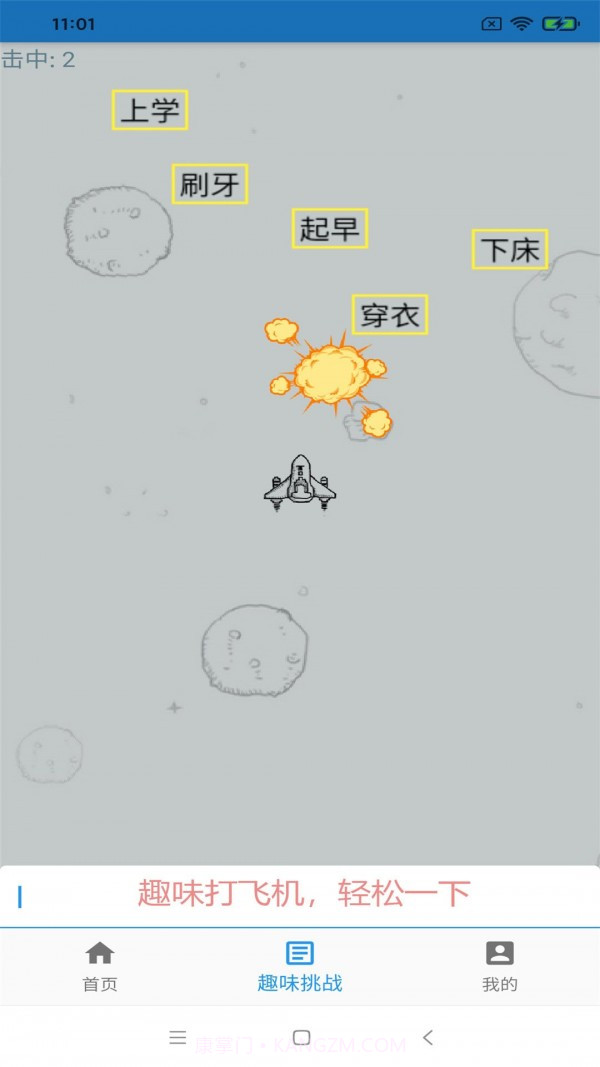Tap the system back button
This screenshot has height=1067, width=600.
(x=428, y=1037)
